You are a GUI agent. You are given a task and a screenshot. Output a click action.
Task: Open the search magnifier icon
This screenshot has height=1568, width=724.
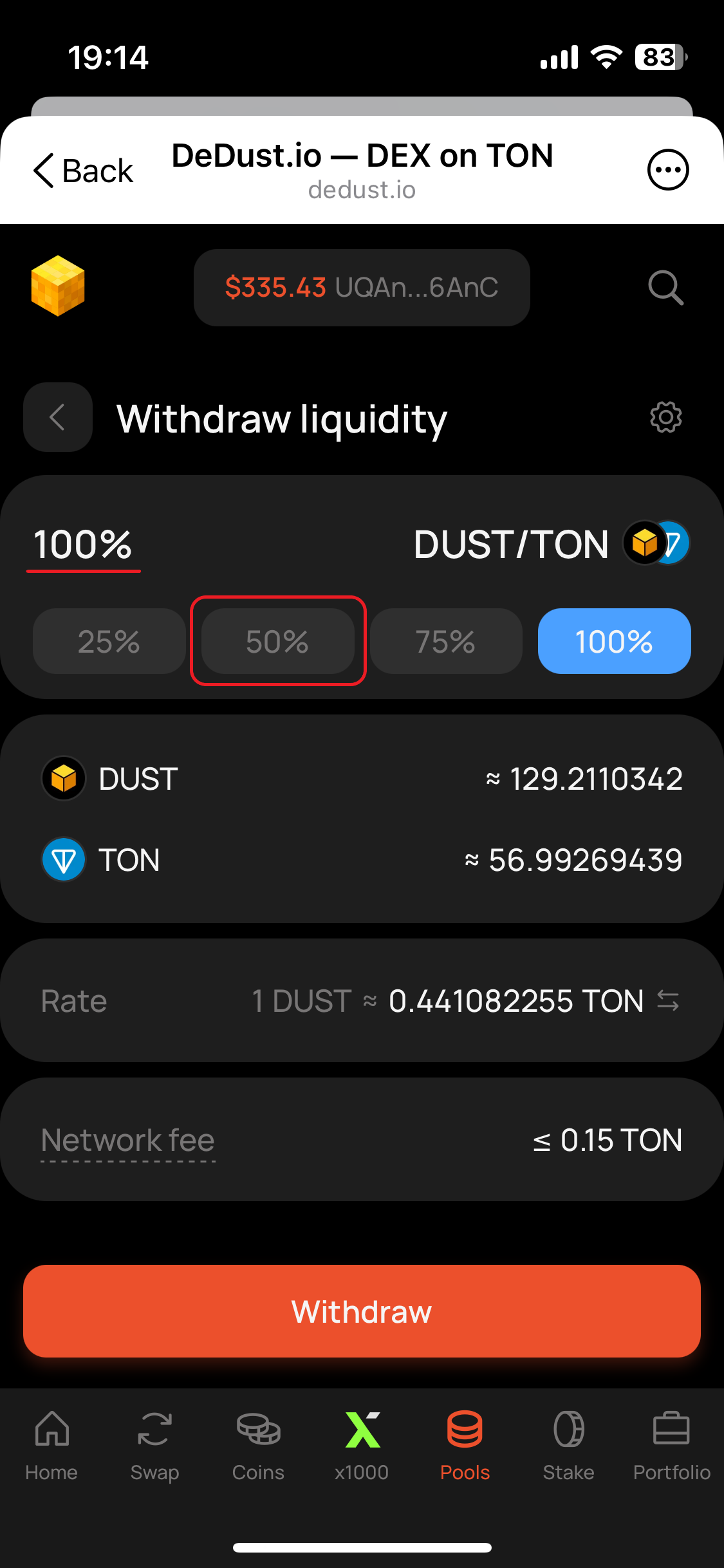click(665, 288)
